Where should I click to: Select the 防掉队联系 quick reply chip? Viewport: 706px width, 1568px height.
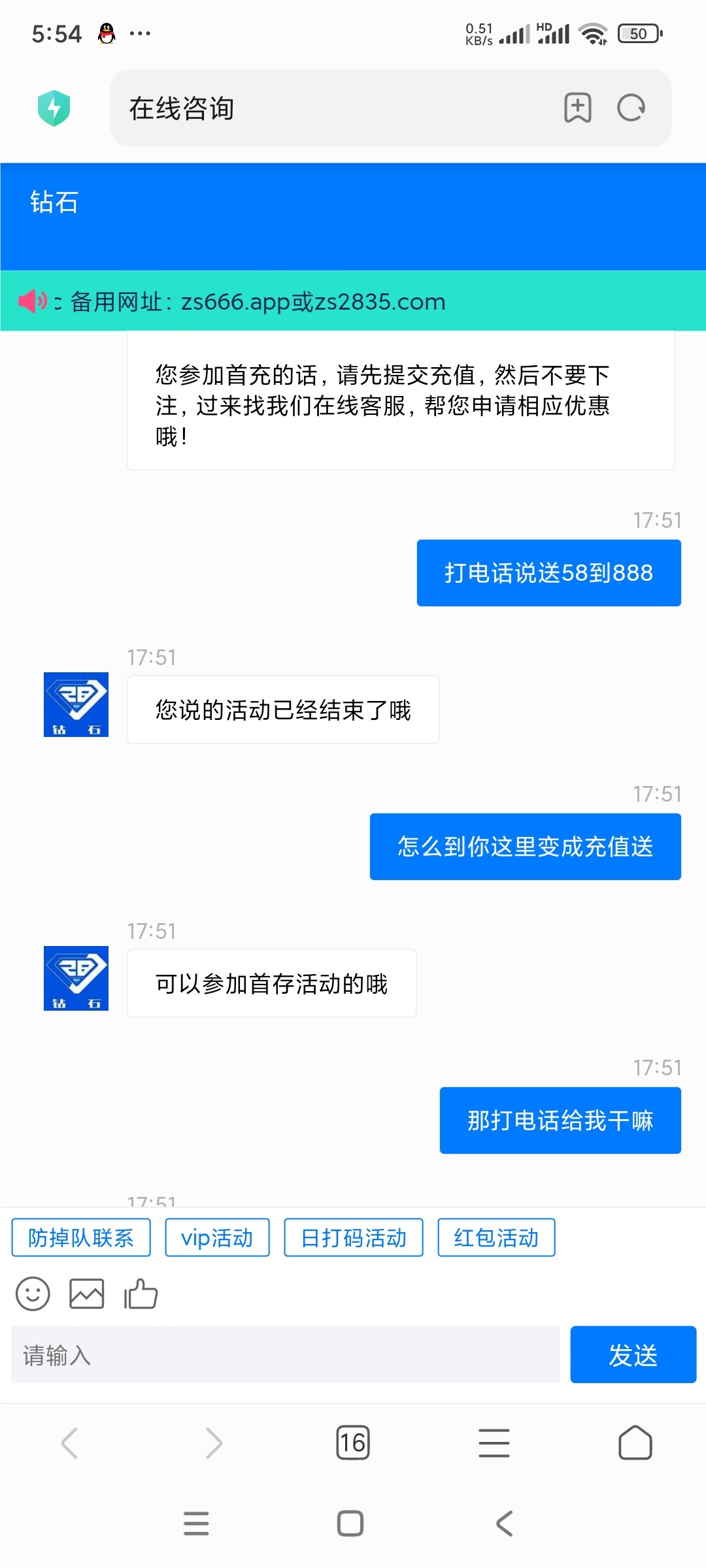[81, 1237]
